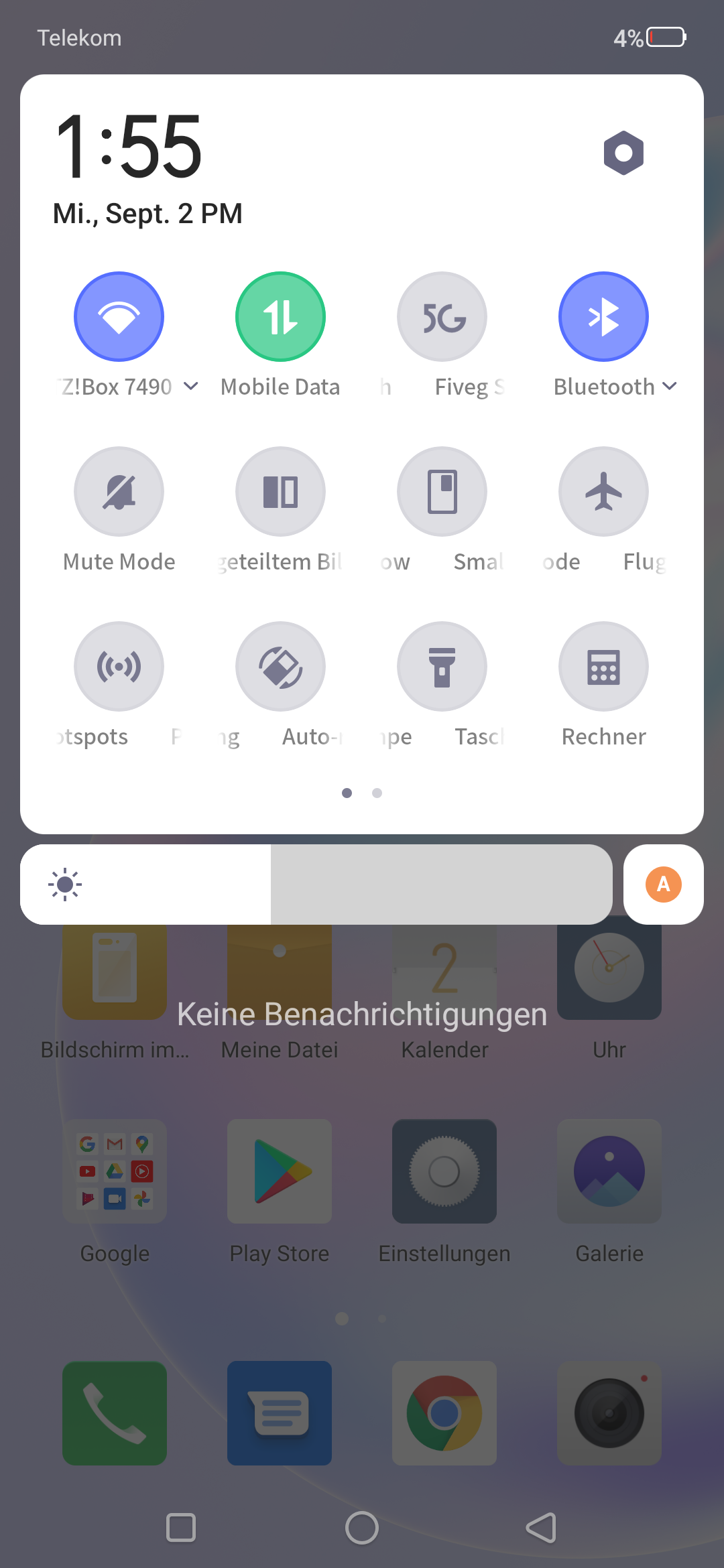Enable Mute Mode
This screenshot has height=1568, width=724.
point(119,491)
